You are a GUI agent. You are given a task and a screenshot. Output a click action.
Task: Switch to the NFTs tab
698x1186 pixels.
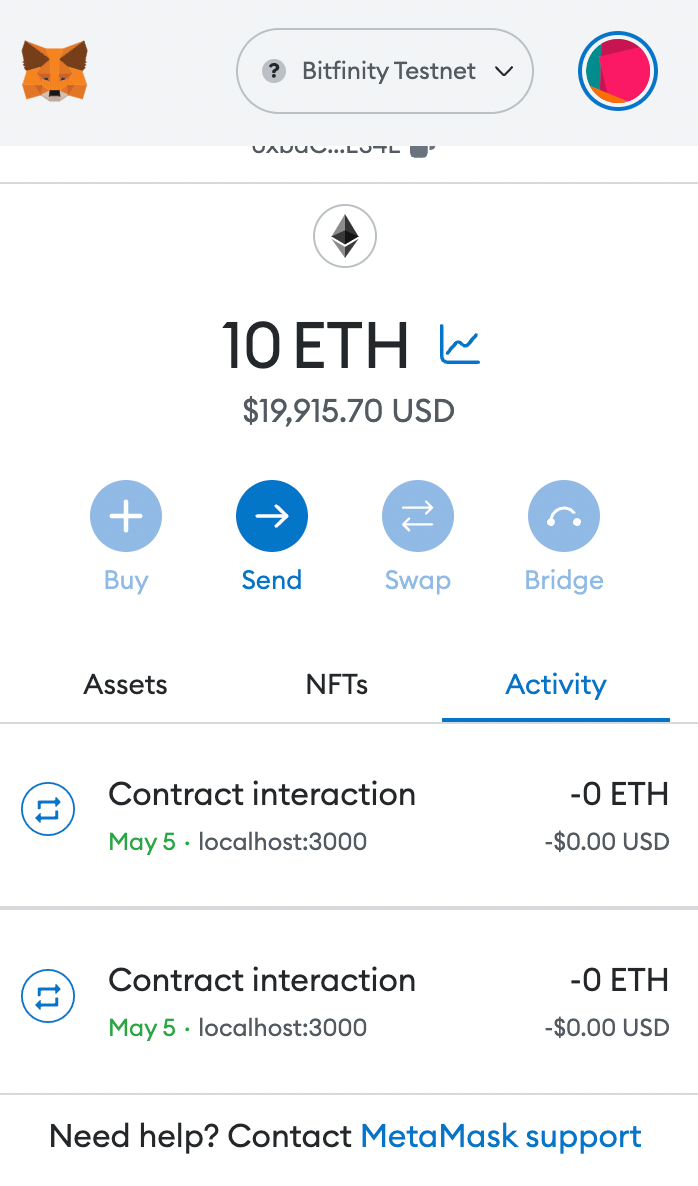coord(337,685)
